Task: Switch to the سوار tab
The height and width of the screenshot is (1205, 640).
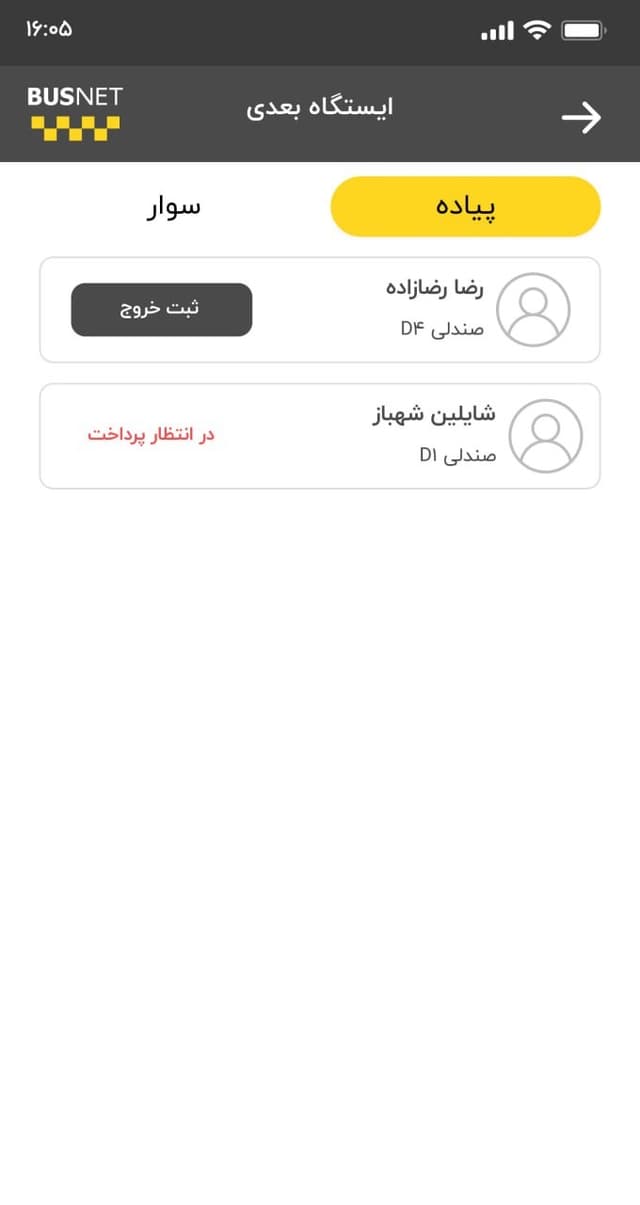Action: coord(173,207)
